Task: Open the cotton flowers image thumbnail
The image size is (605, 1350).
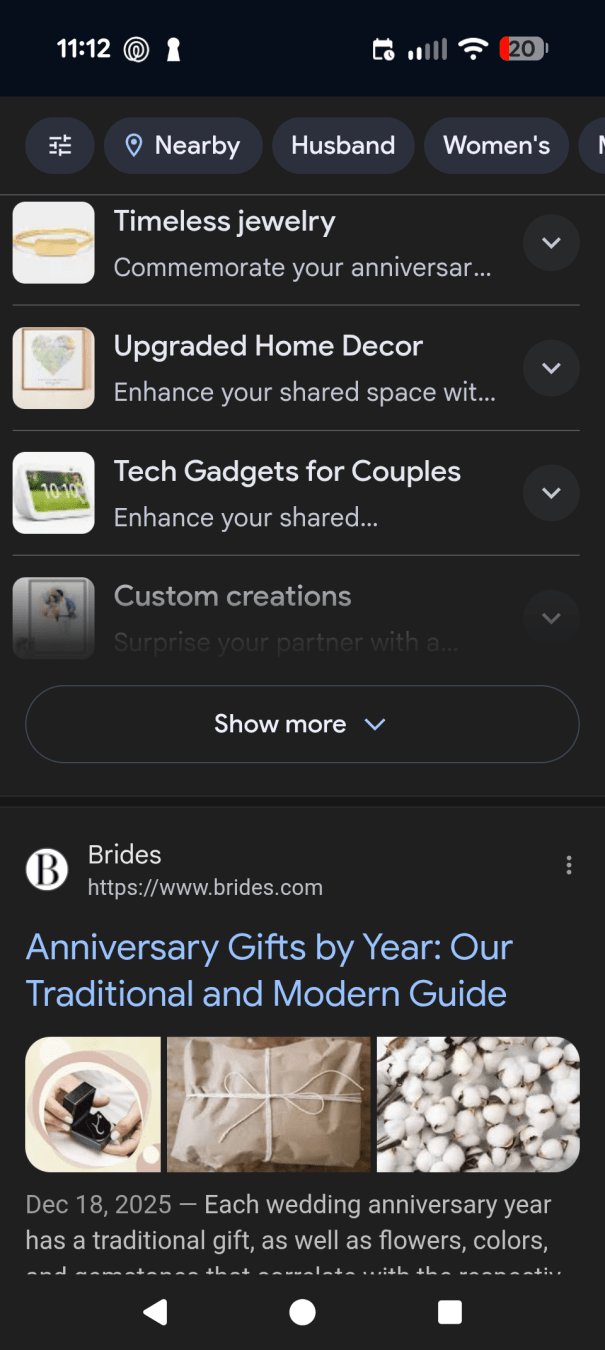Action: (x=477, y=1104)
